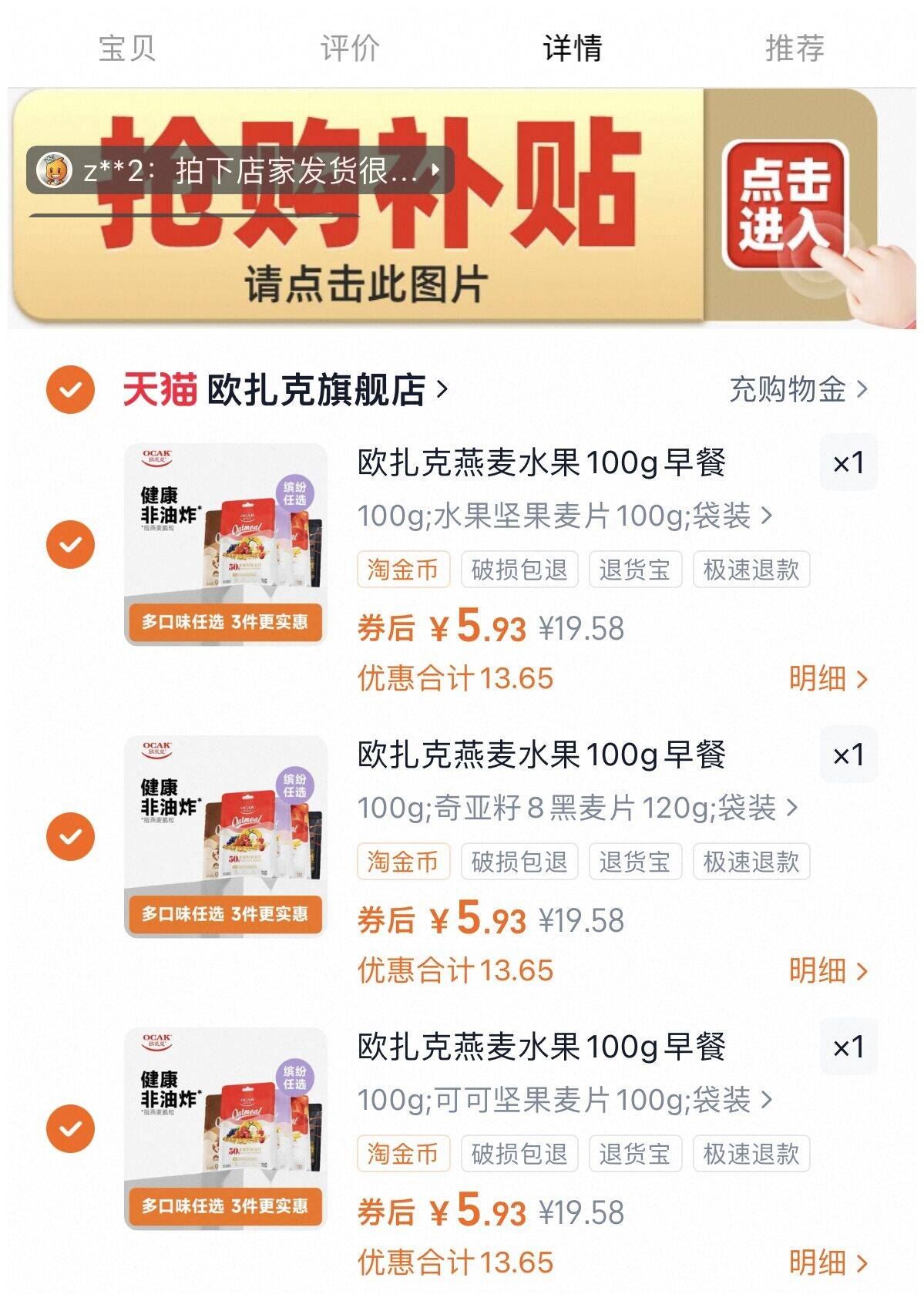Click the 极速退款 tag on the third product
This screenshot has width=924, height=1301.
[753, 1154]
